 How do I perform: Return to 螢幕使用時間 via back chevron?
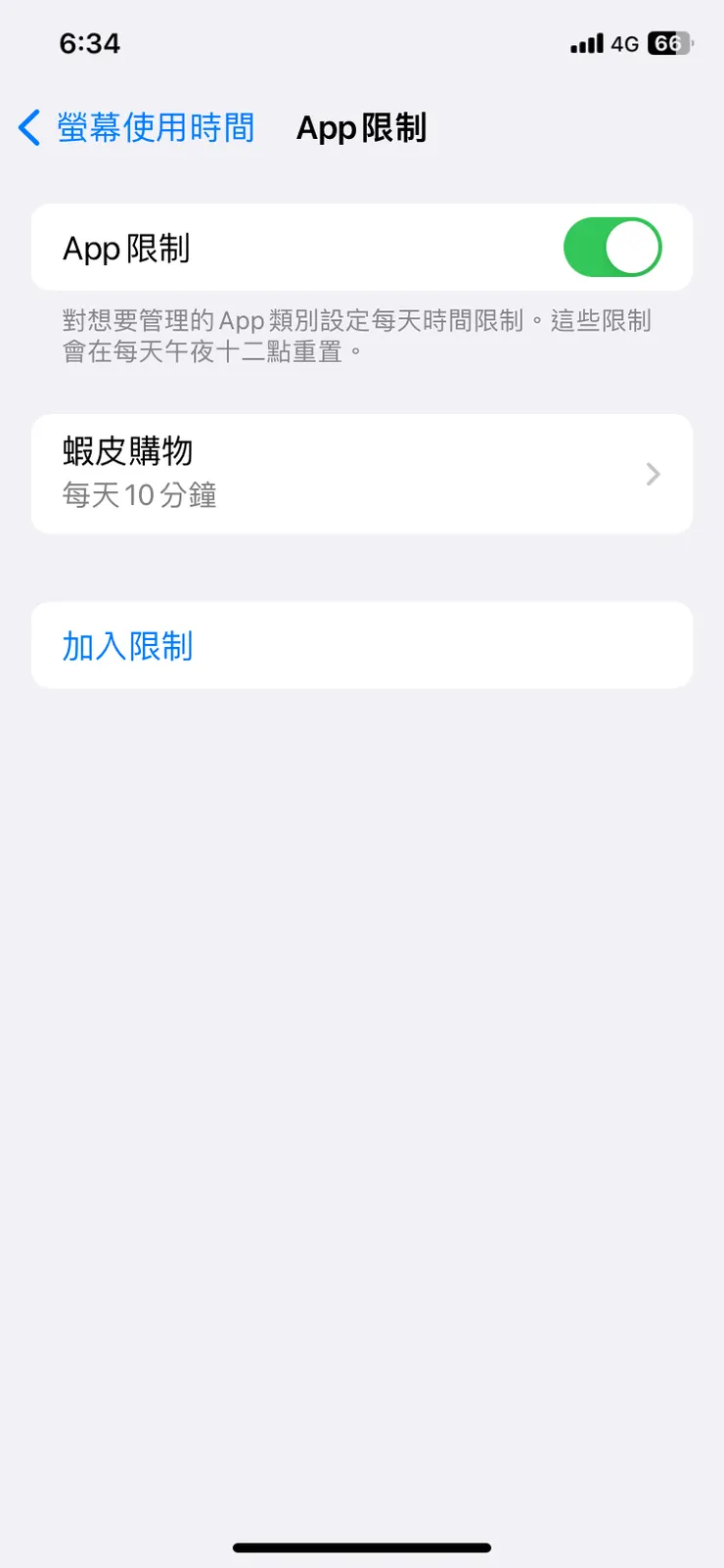(28, 127)
